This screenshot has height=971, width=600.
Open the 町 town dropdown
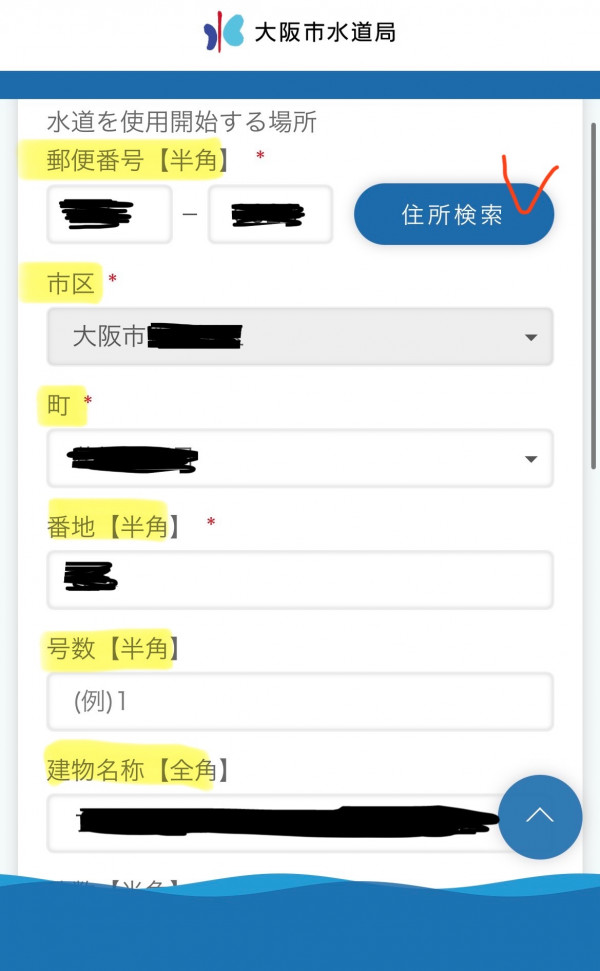(300, 459)
